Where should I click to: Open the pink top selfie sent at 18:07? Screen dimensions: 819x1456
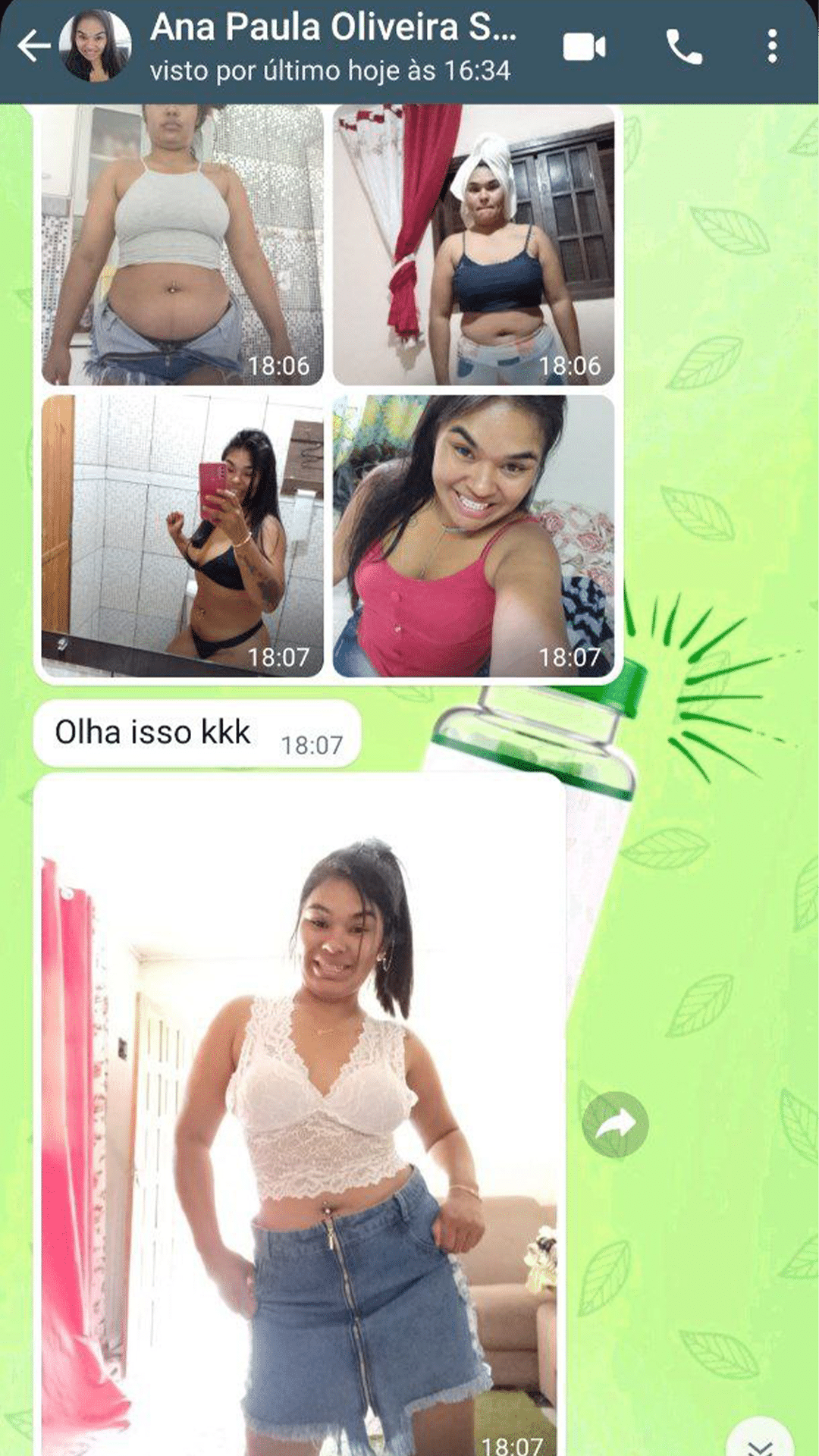[473, 535]
